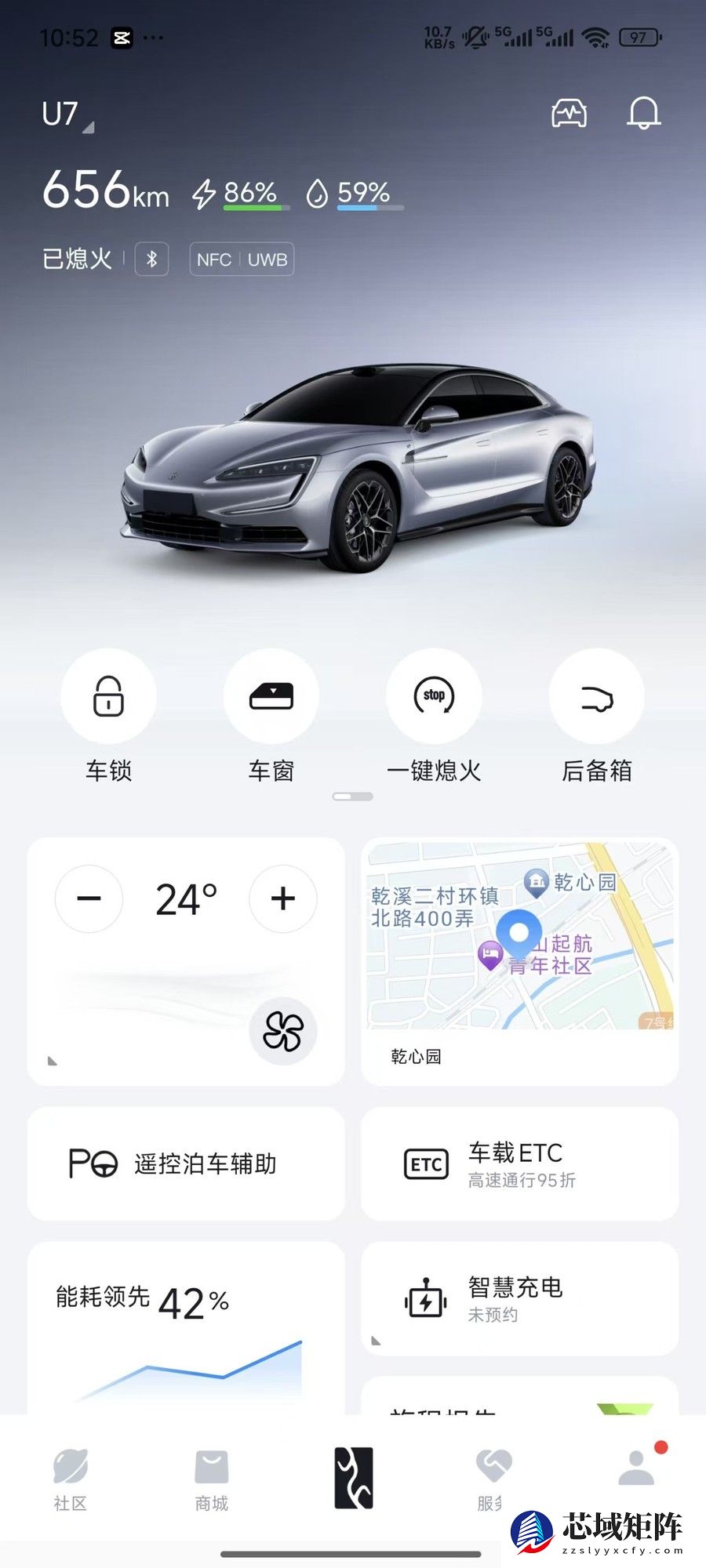This screenshot has width=706, height=1568.
Task: Increase cabin temperature with plus button
Action: coord(283,899)
